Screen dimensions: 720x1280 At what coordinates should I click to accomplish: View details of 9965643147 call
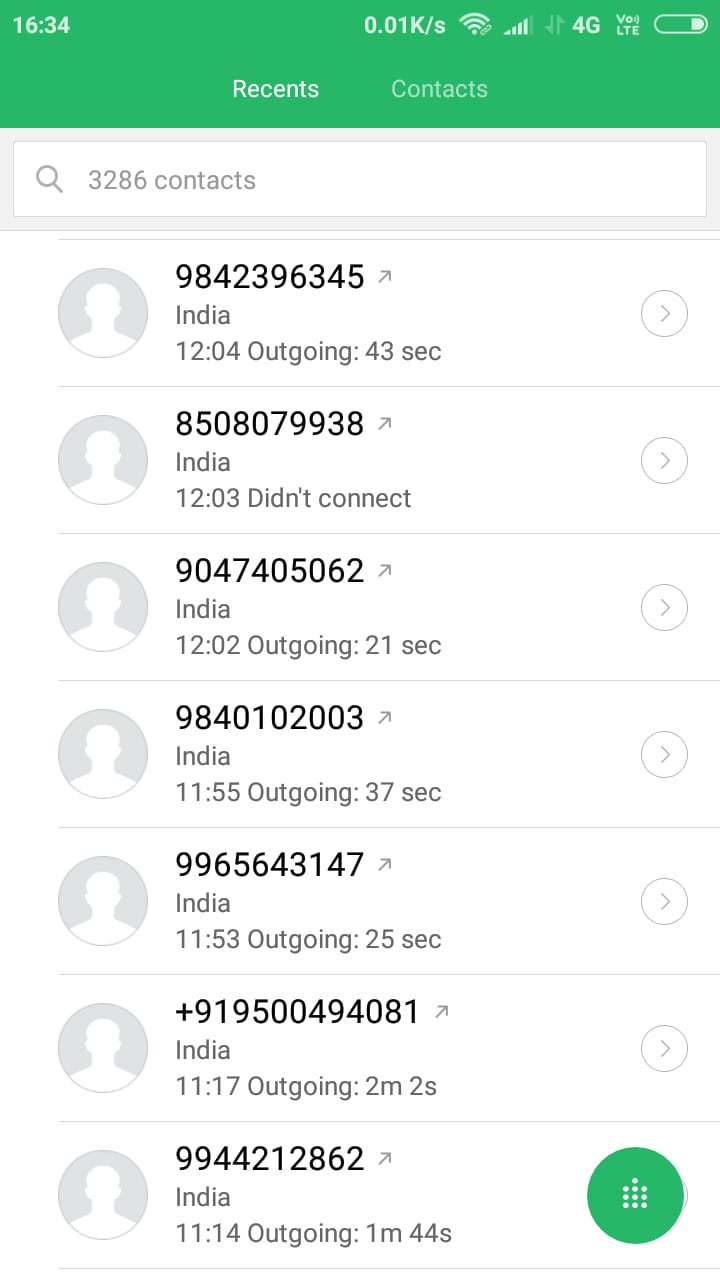tap(664, 902)
